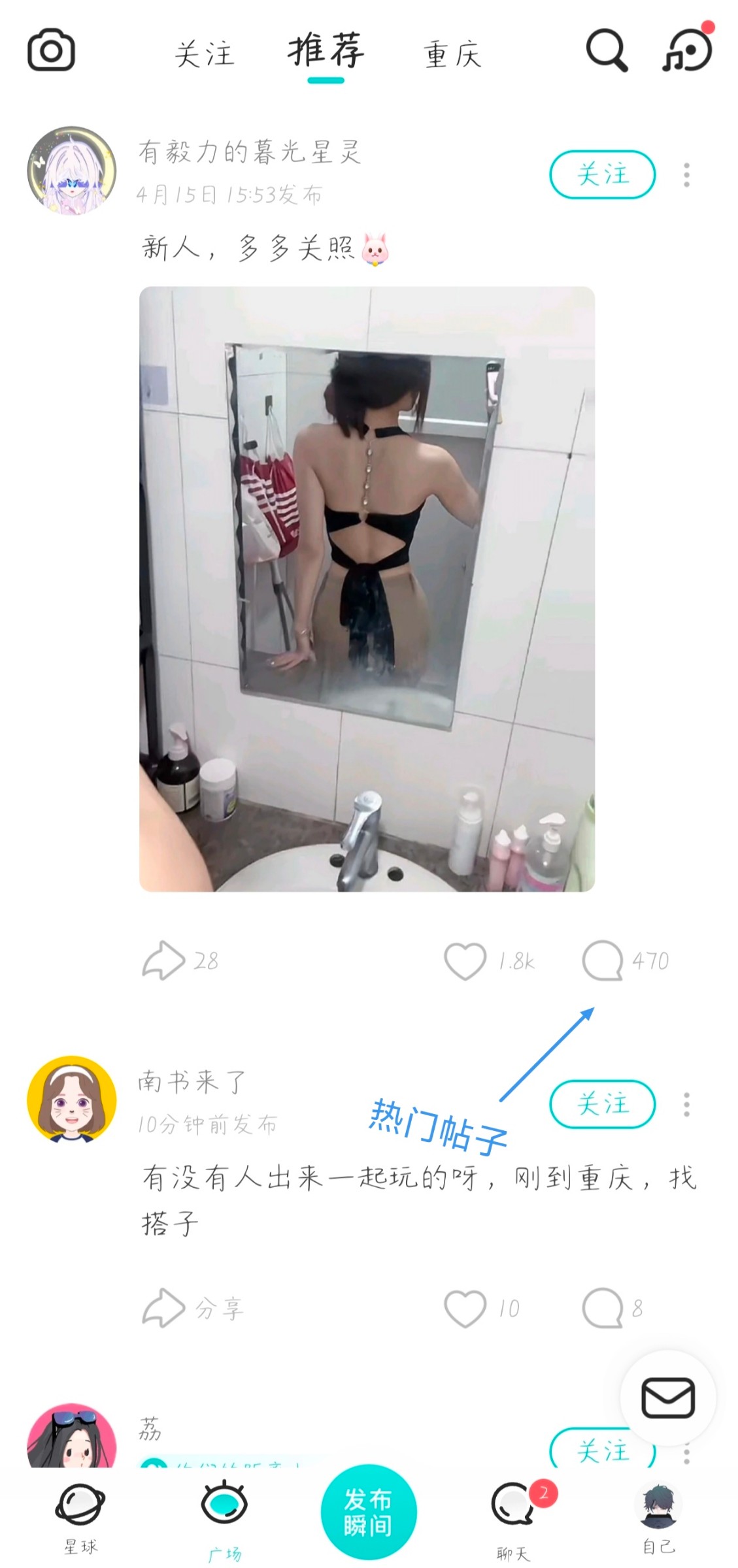Open overflow menu on 有毅力的暮光星灵's post
Viewport: 738px width, 1568px height.
tap(686, 174)
